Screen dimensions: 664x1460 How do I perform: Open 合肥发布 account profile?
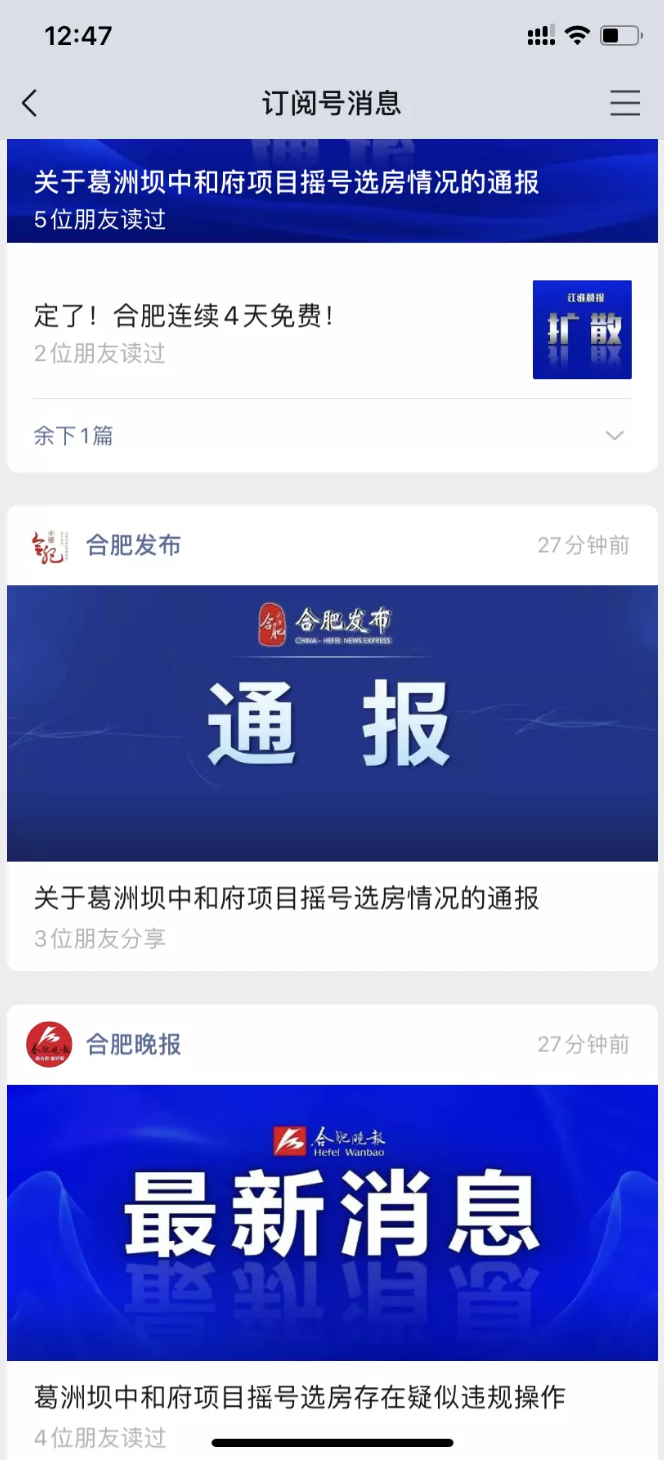tap(133, 545)
